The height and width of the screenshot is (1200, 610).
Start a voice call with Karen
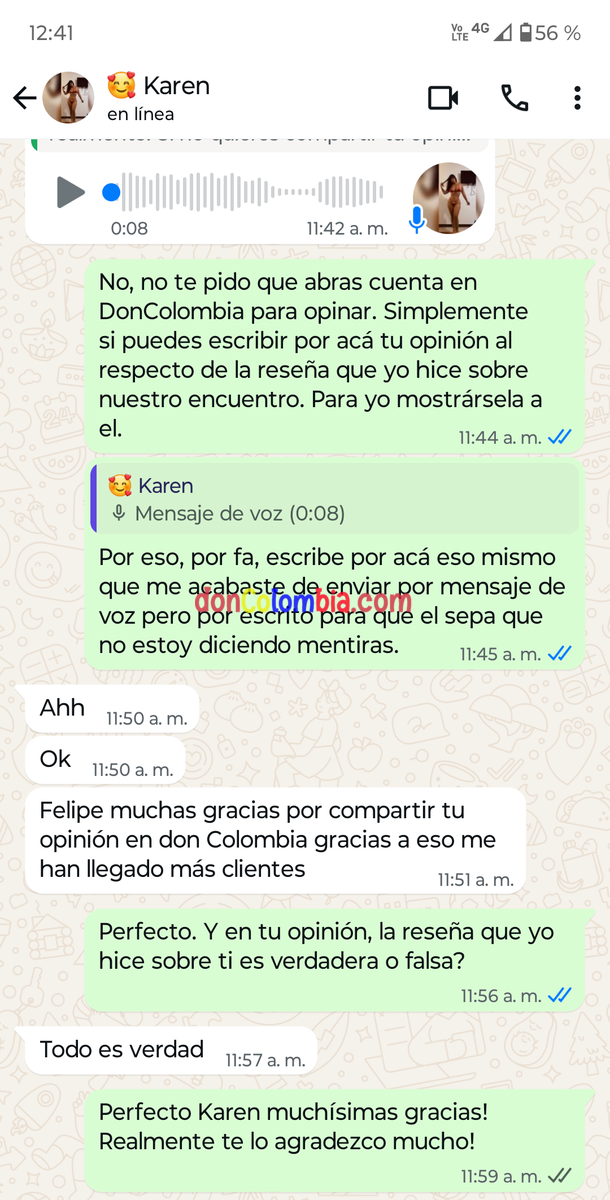pyautogui.click(x=514, y=98)
